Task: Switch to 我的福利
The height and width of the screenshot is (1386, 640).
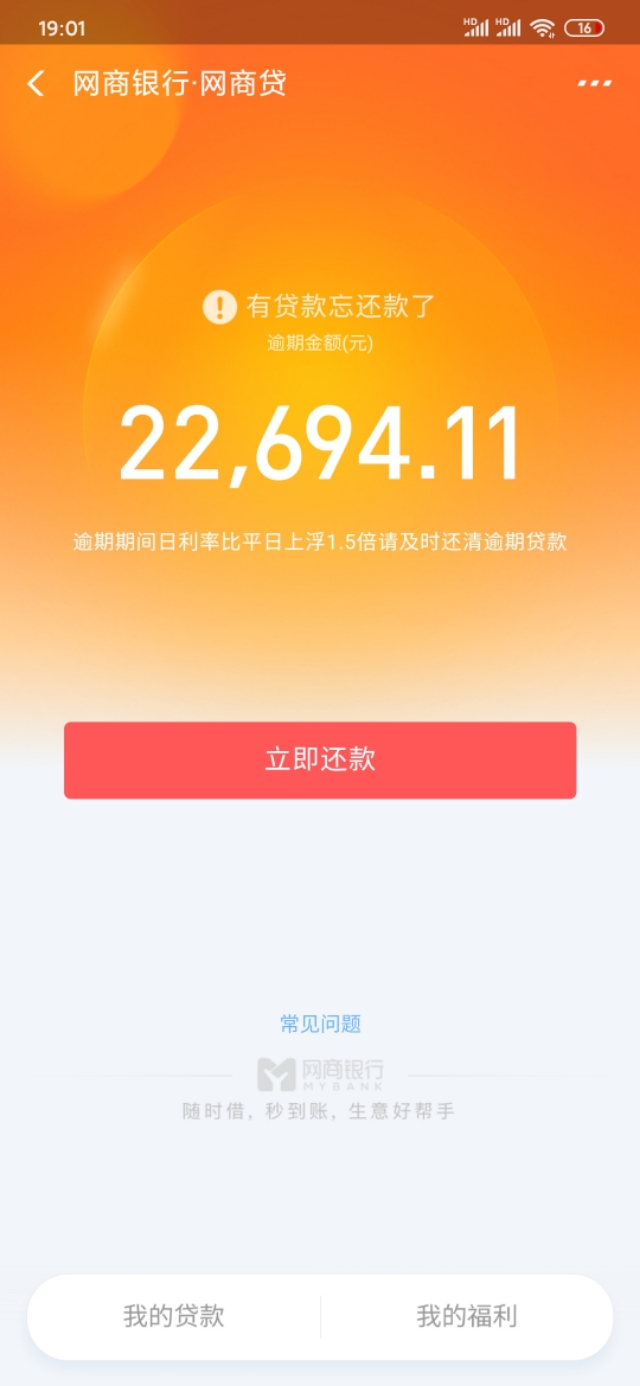Action: coord(466,1316)
